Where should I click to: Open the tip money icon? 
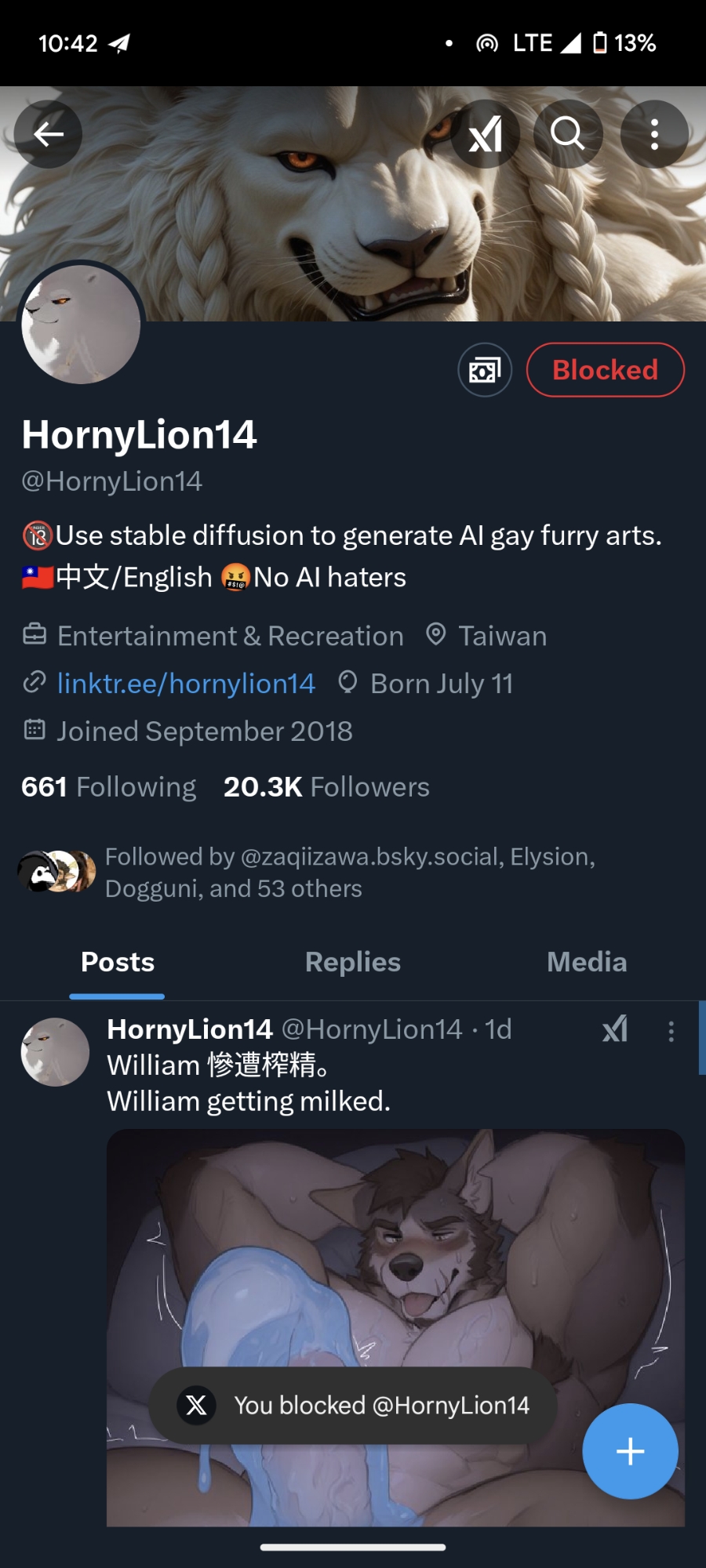point(485,370)
